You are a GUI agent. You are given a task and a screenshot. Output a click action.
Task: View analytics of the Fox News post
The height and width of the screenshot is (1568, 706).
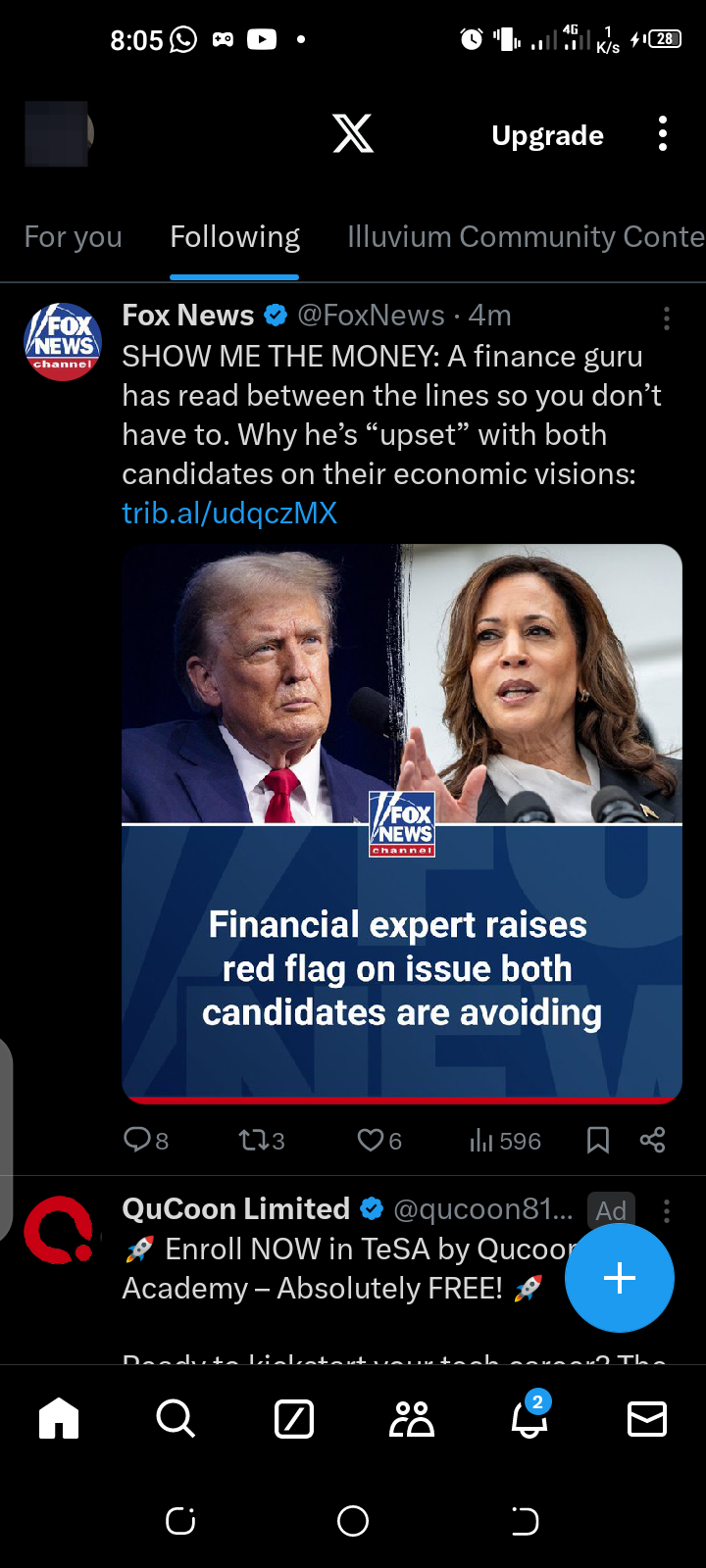[505, 1140]
